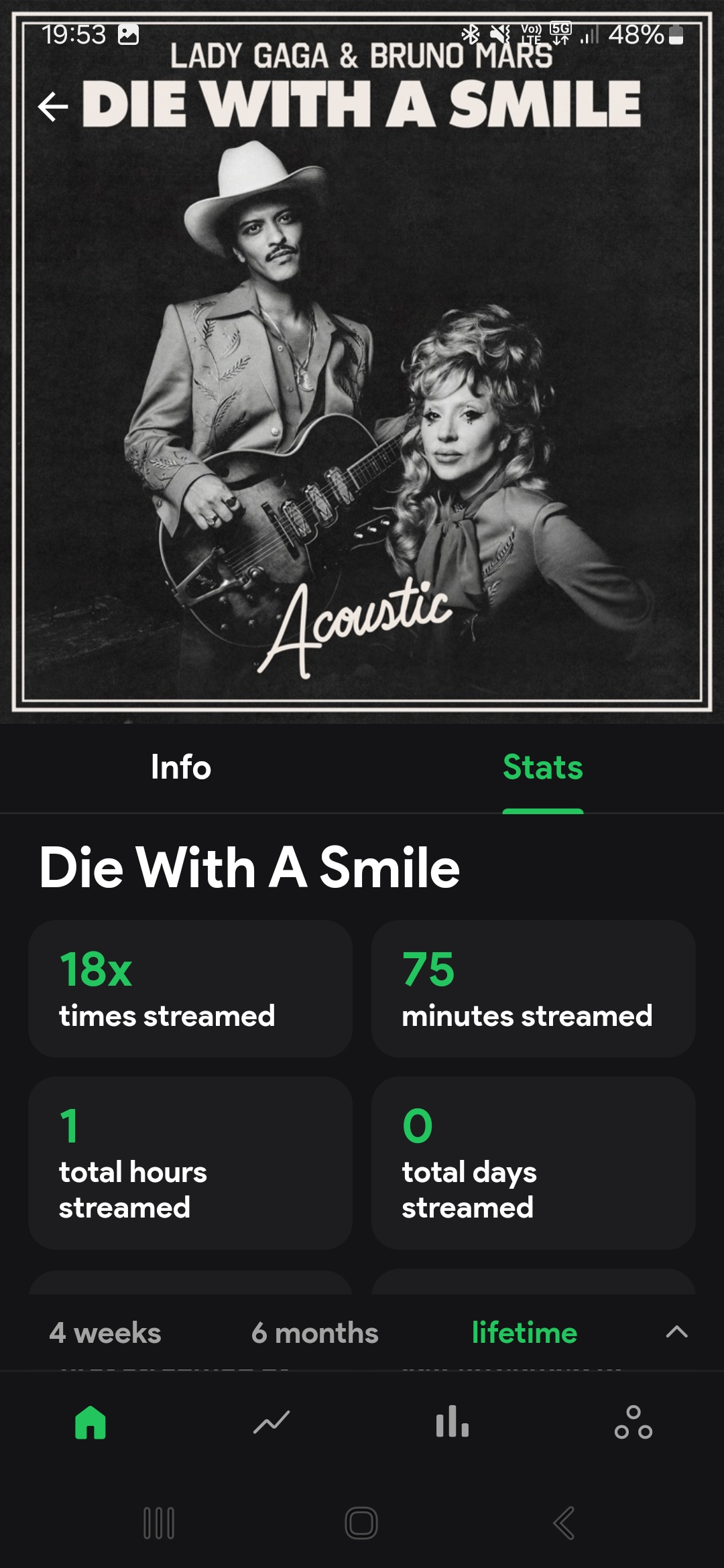724x1568 pixels.
Task: Open the home tab in bottom navigation
Action: (x=90, y=1422)
